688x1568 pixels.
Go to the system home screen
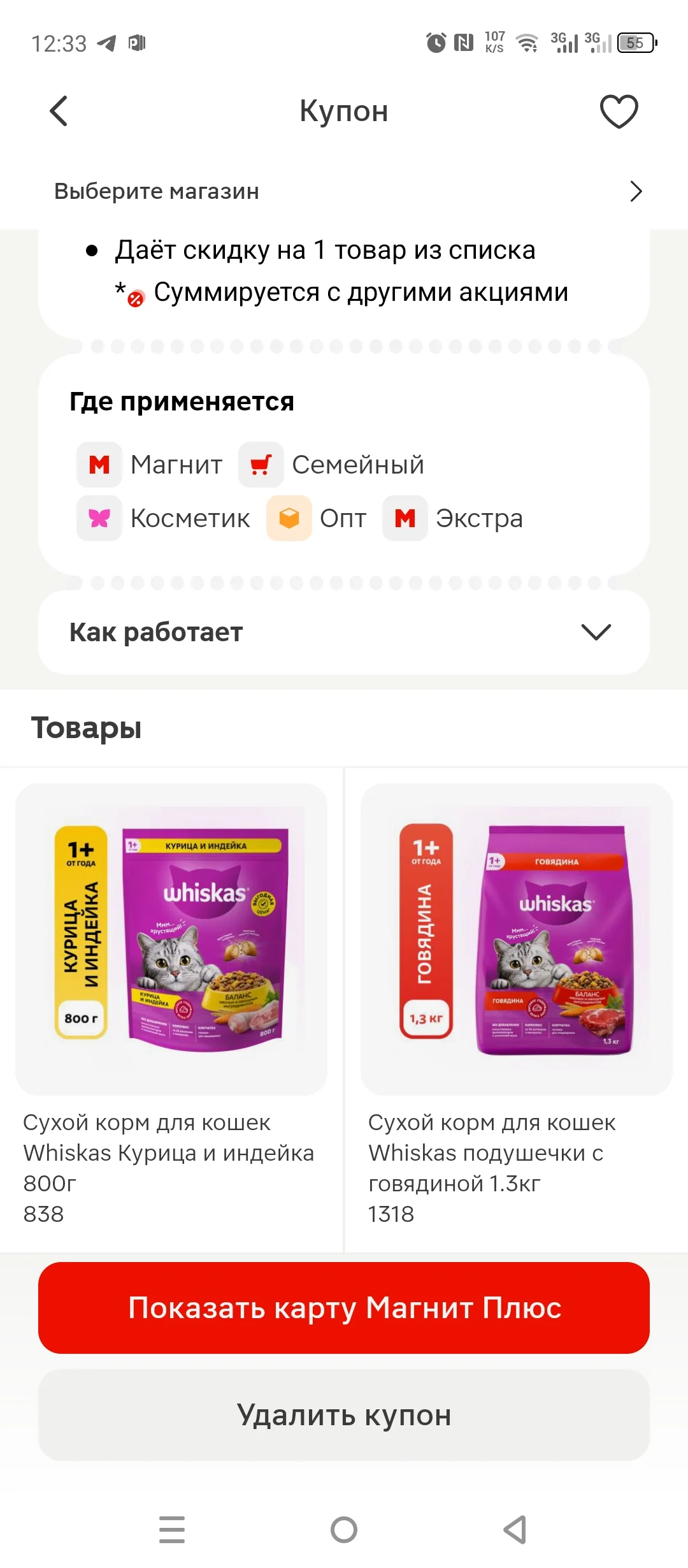point(344,1530)
